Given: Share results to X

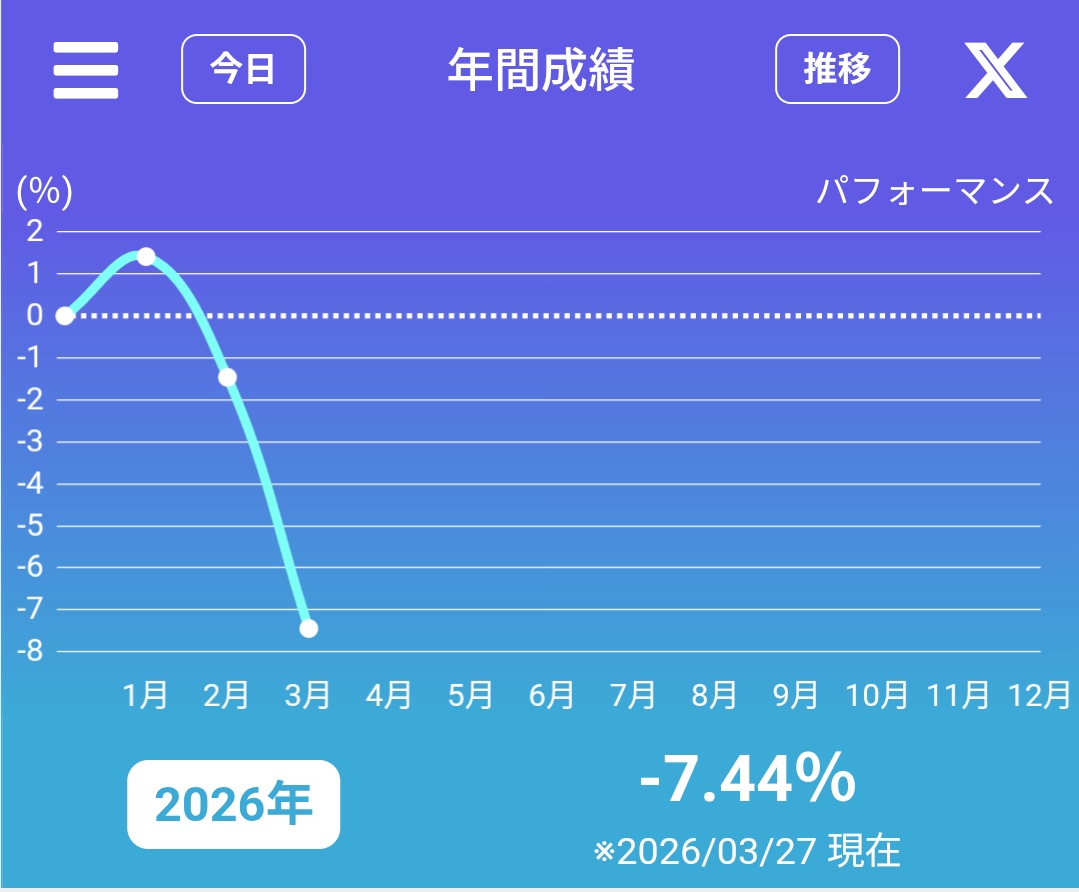Looking at the screenshot, I should pos(995,70).
